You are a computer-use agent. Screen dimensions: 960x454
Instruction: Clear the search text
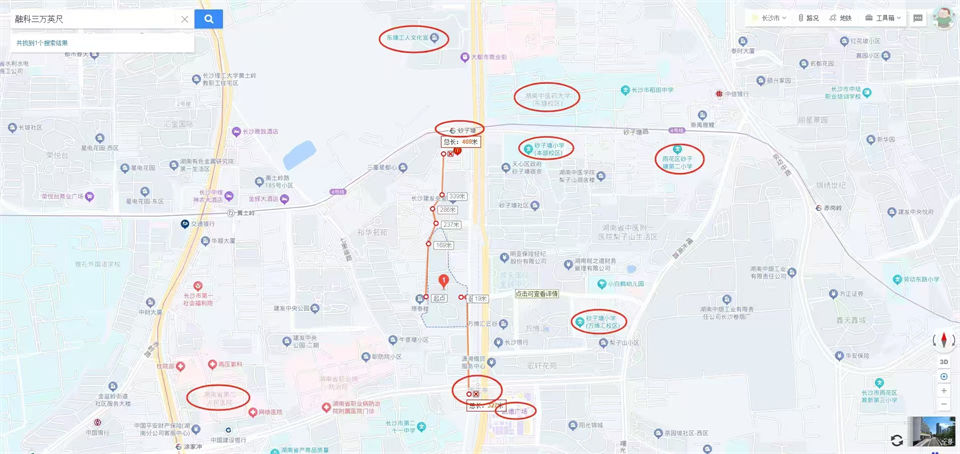point(184,19)
